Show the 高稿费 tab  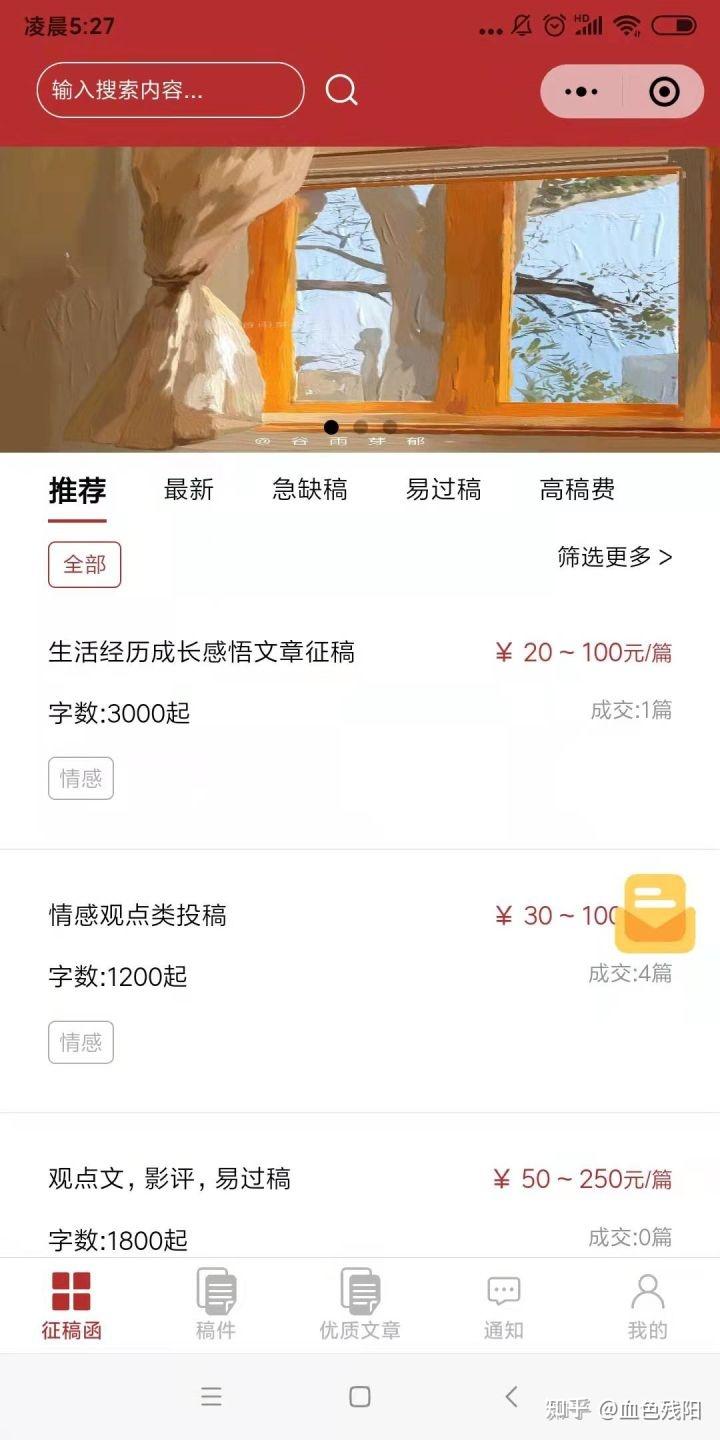[577, 489]
